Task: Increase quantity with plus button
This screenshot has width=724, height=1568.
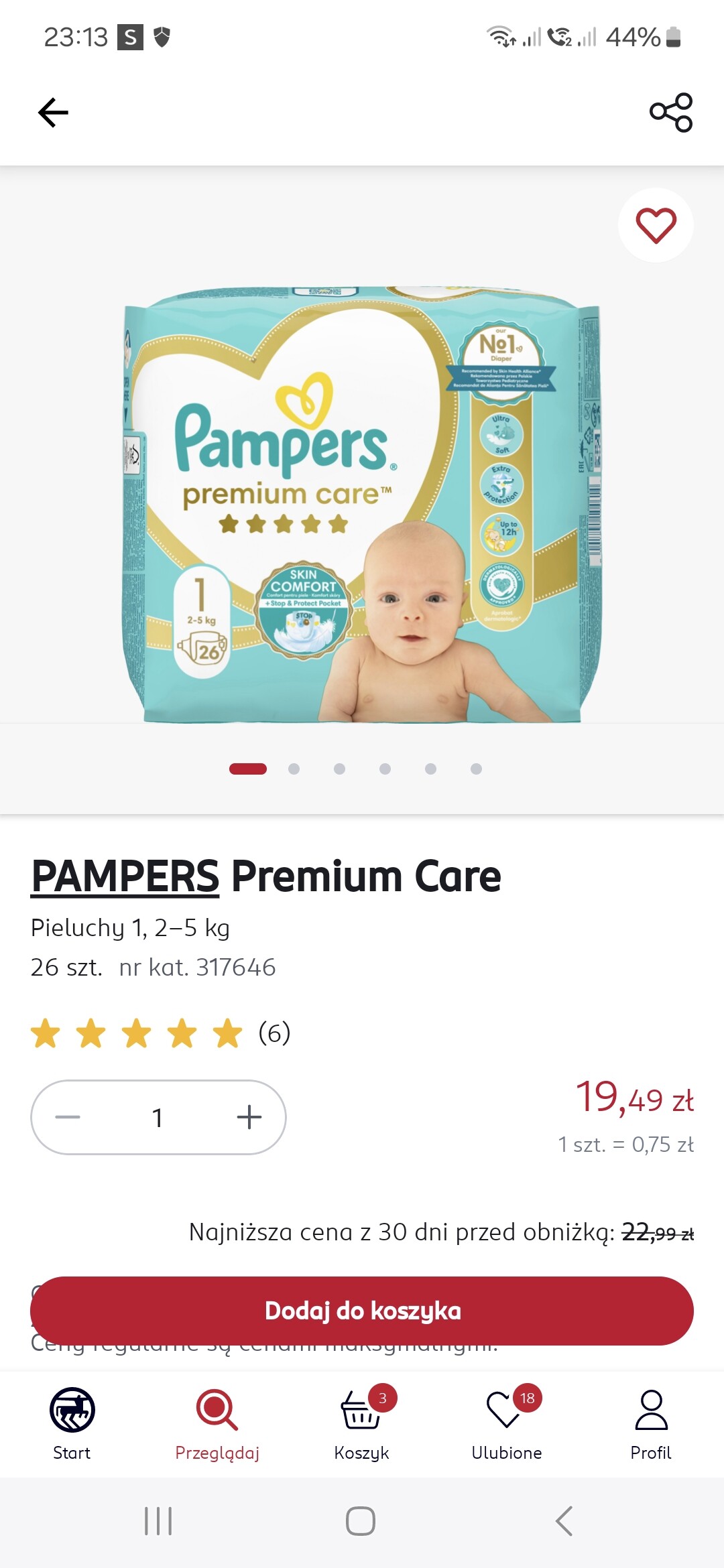Action: 249,1117
